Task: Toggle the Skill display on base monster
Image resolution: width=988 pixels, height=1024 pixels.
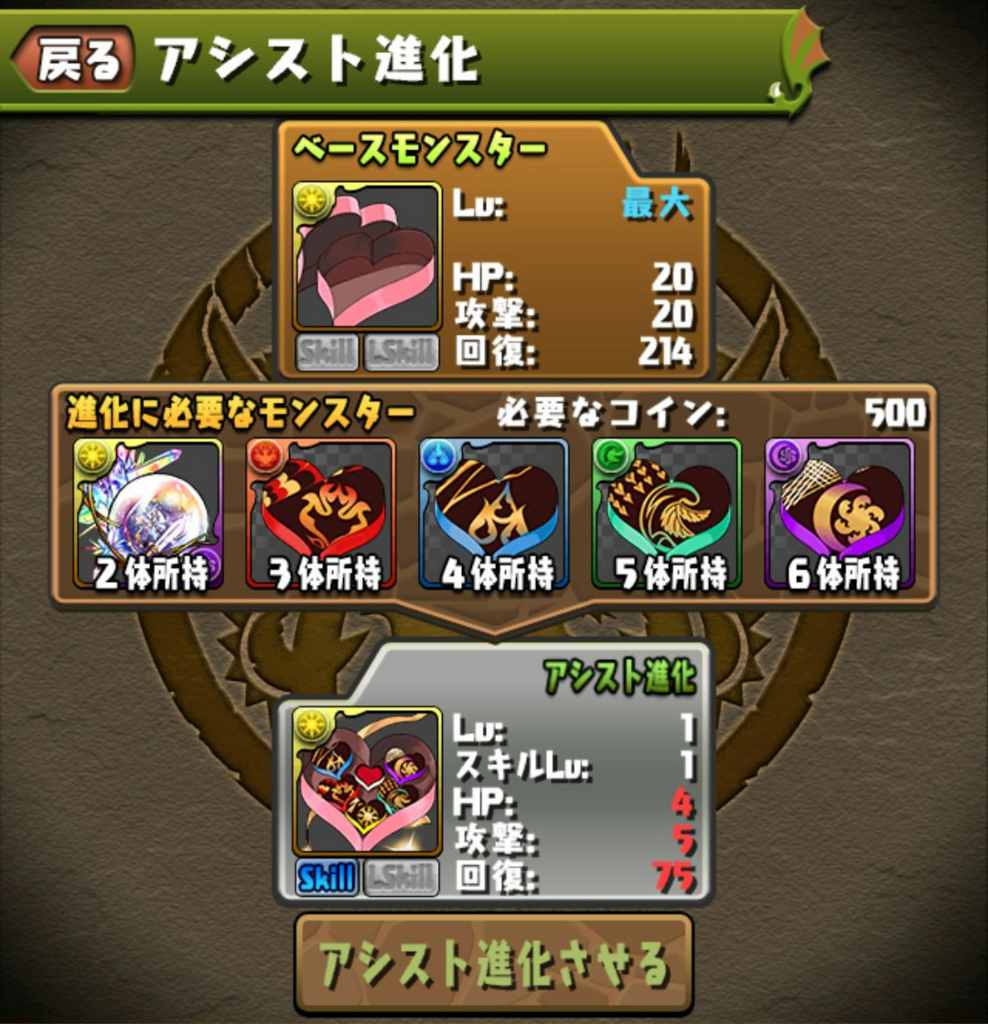Action: point(325,351)
